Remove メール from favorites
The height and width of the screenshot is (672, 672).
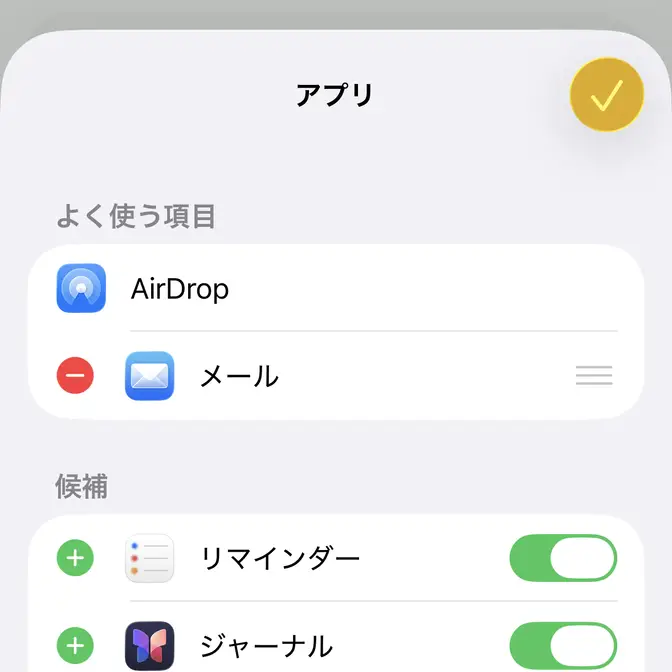pyautogui.click(x=75, y=376)
